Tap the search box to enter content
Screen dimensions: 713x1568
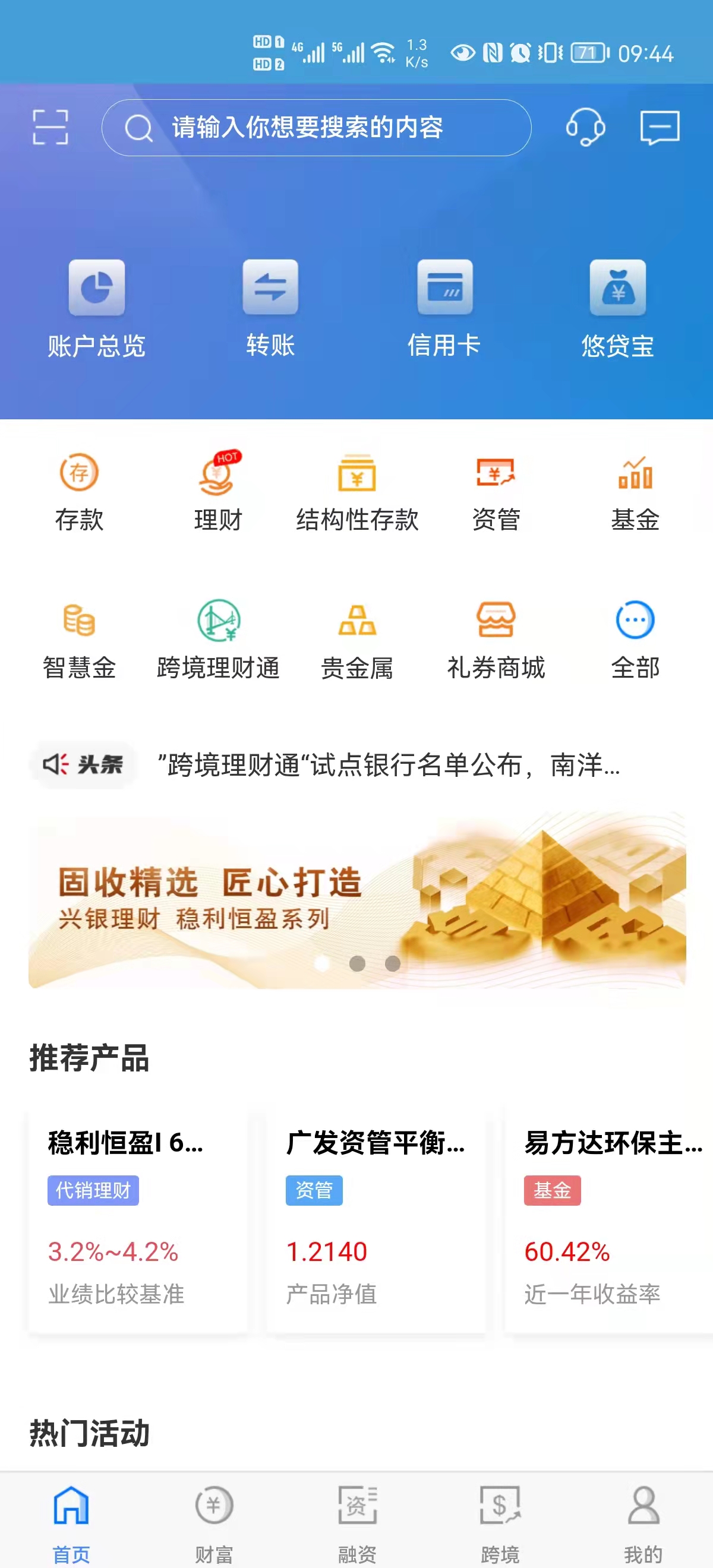[317, 128]
